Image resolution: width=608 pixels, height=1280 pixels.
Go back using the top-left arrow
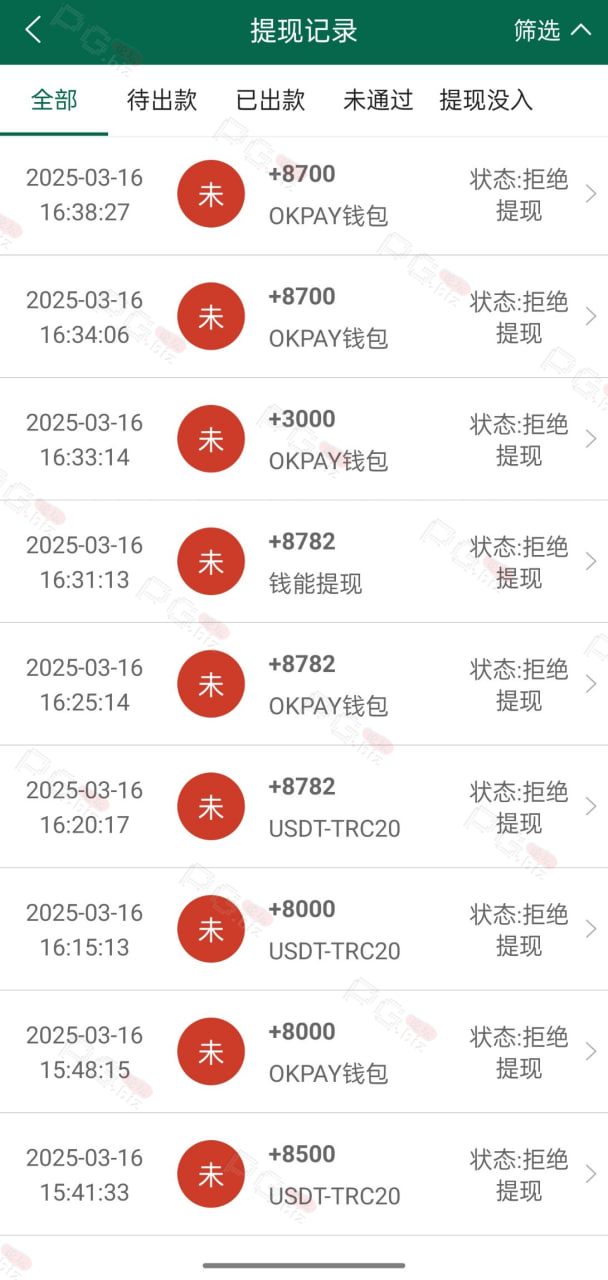tap(33, 30)
